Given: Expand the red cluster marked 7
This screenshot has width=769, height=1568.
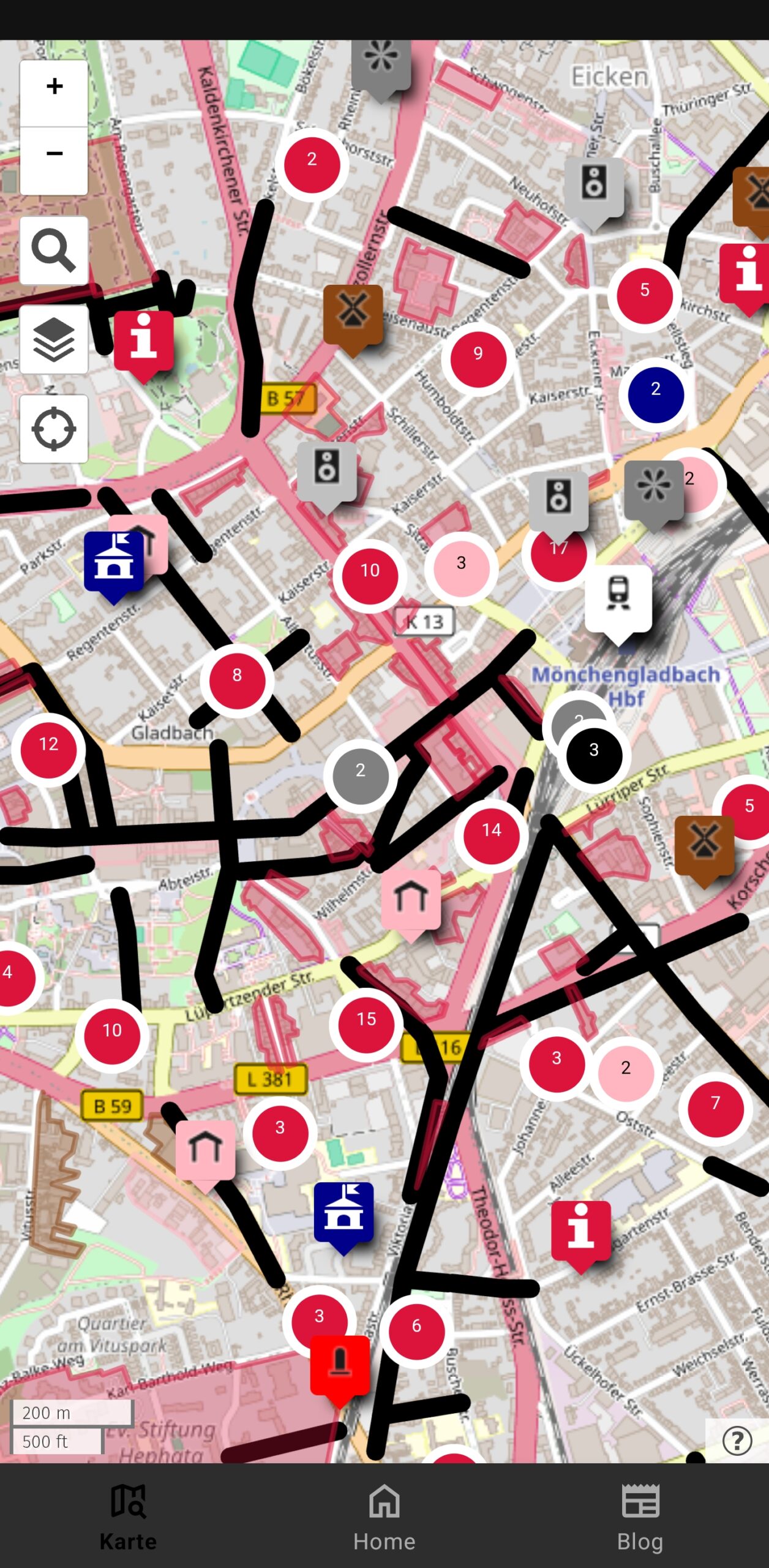Looking at the screenshot, I should tap(715, 1109).
